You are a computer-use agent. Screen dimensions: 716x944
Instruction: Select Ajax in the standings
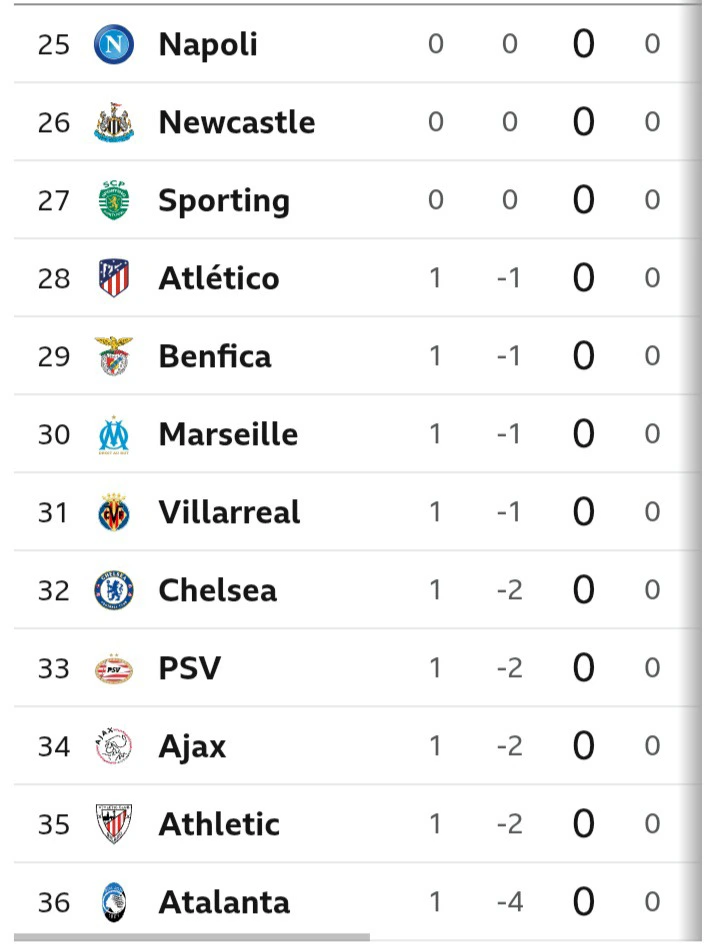pos(192,746)
